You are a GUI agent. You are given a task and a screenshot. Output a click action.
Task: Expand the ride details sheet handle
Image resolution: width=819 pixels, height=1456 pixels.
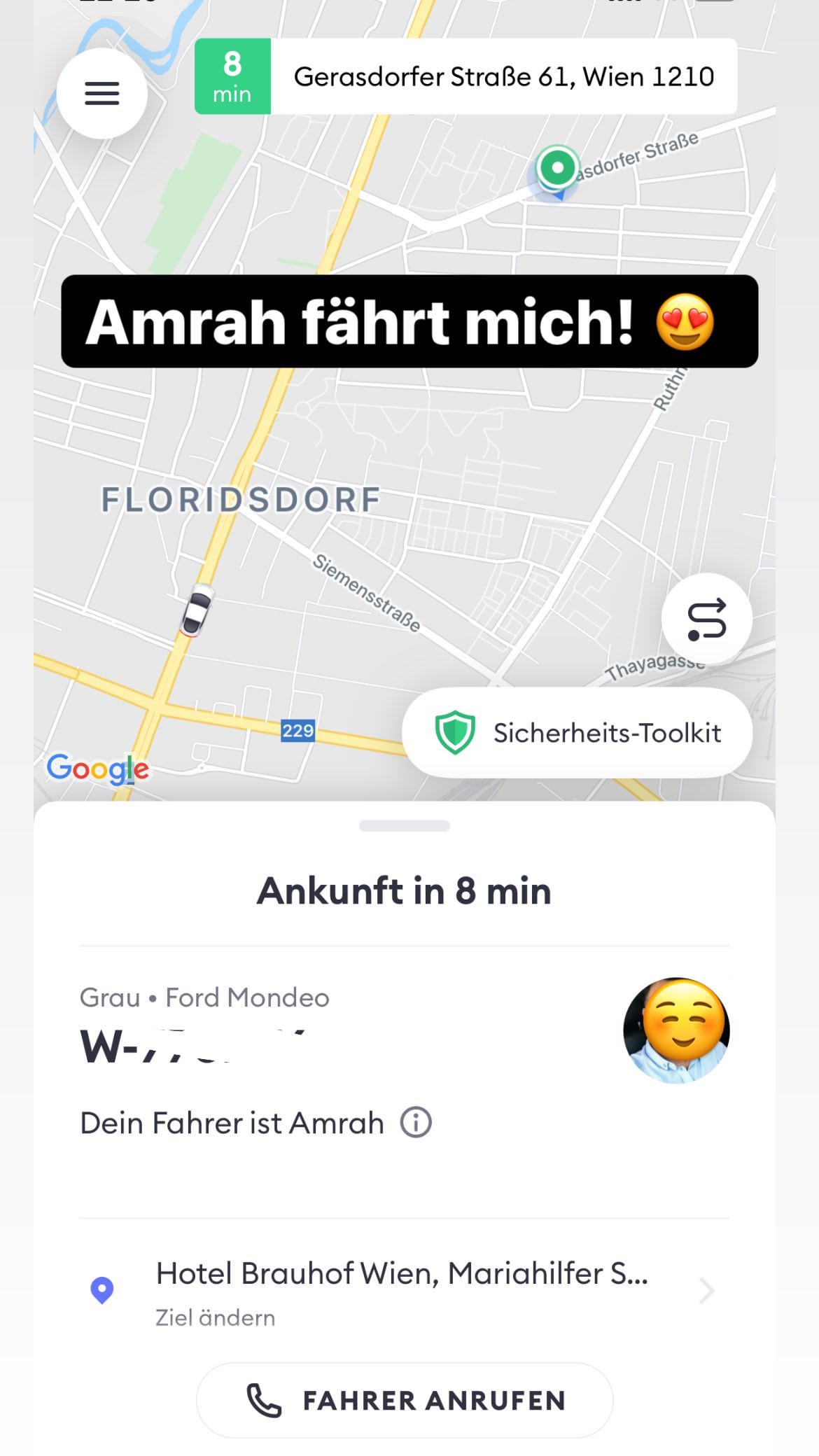click(404, 826)
